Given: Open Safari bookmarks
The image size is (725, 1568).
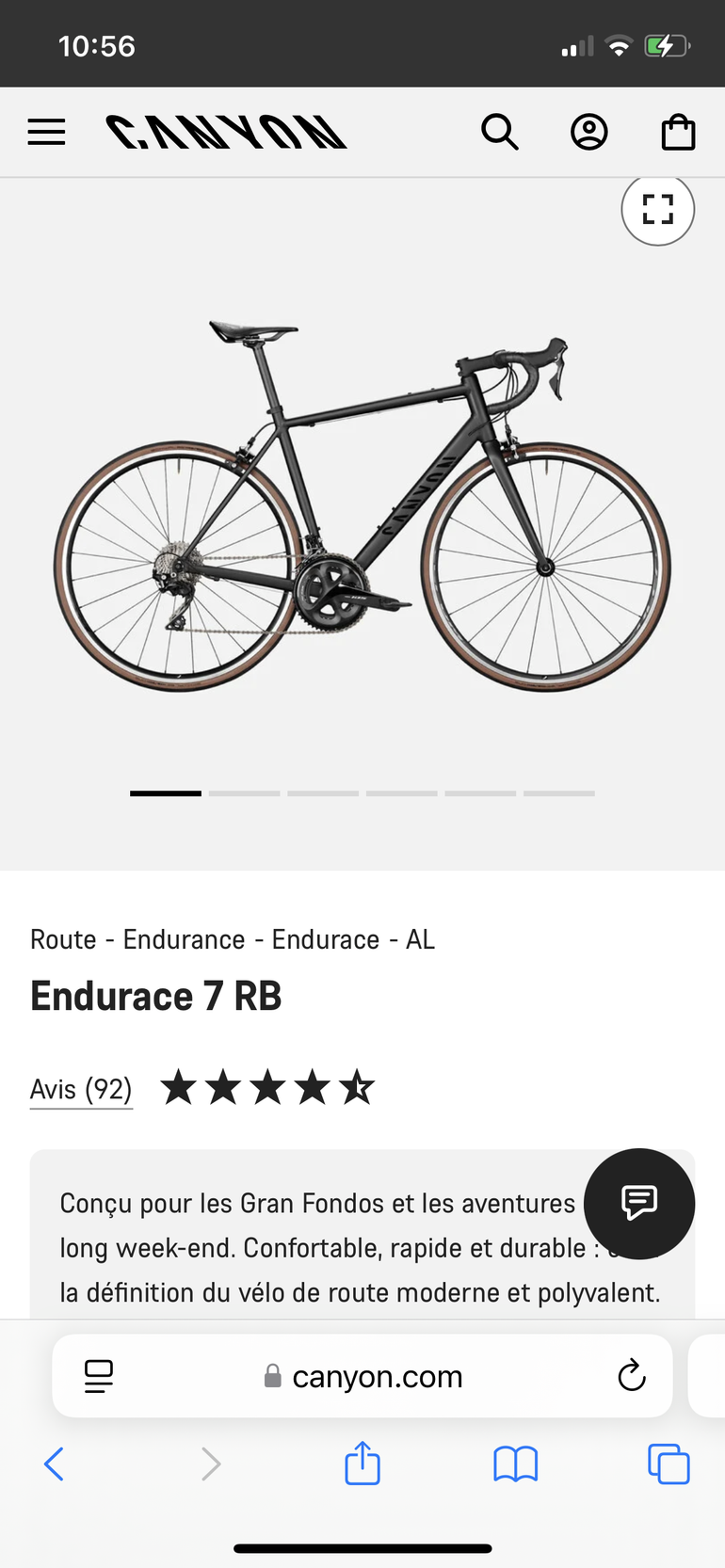Looking at the screenshot, I should (x=515, y=1464).
